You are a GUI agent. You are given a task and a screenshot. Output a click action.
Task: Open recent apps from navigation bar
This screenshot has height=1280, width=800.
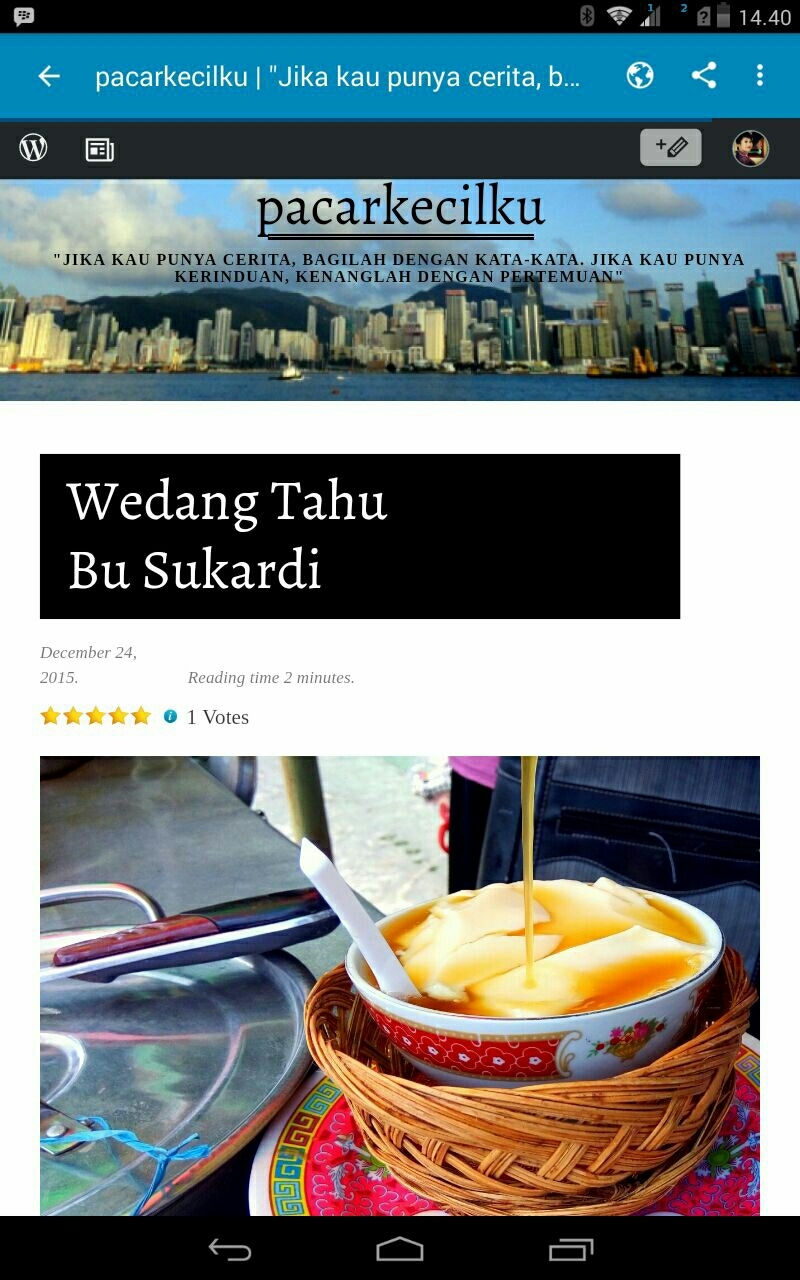571,1249
